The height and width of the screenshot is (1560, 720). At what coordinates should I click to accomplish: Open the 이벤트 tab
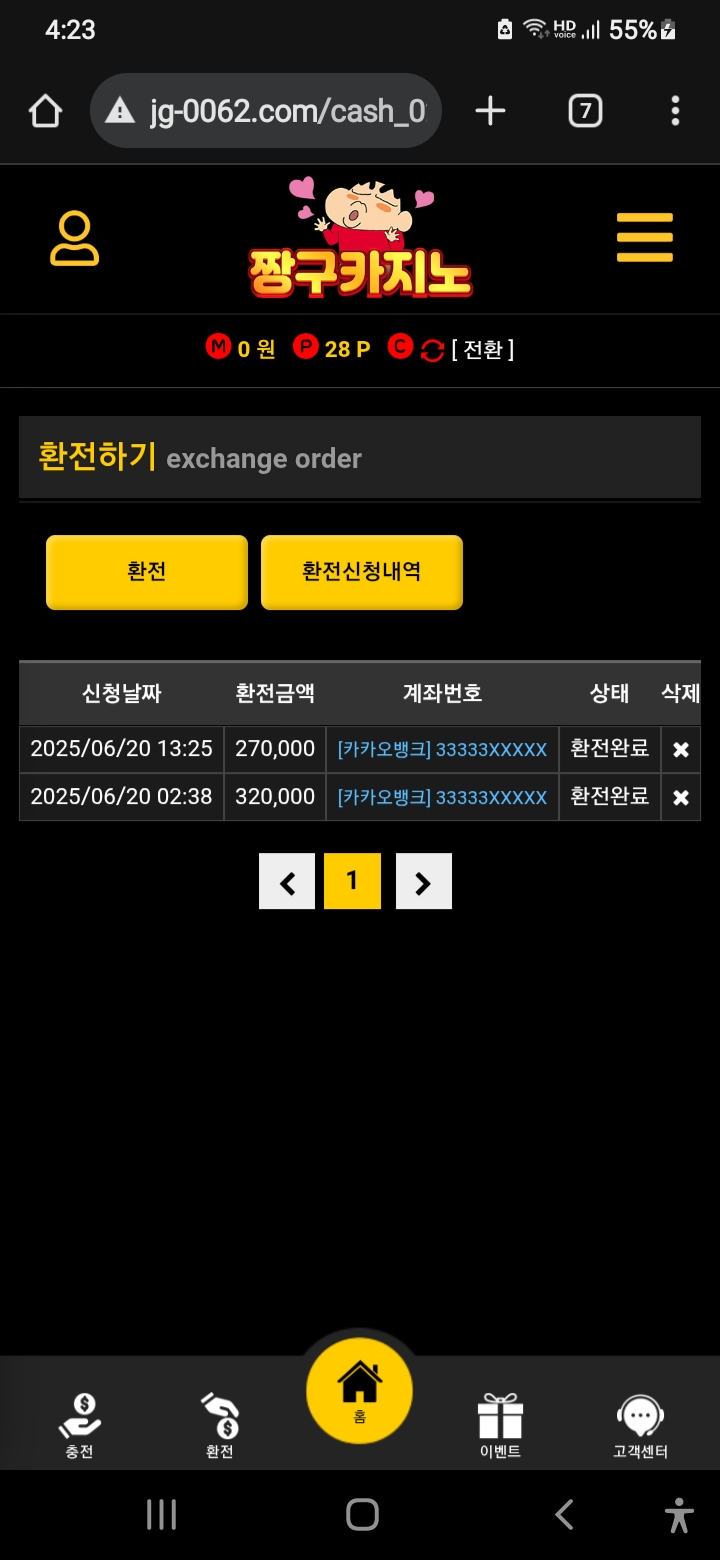[500, 1425]
